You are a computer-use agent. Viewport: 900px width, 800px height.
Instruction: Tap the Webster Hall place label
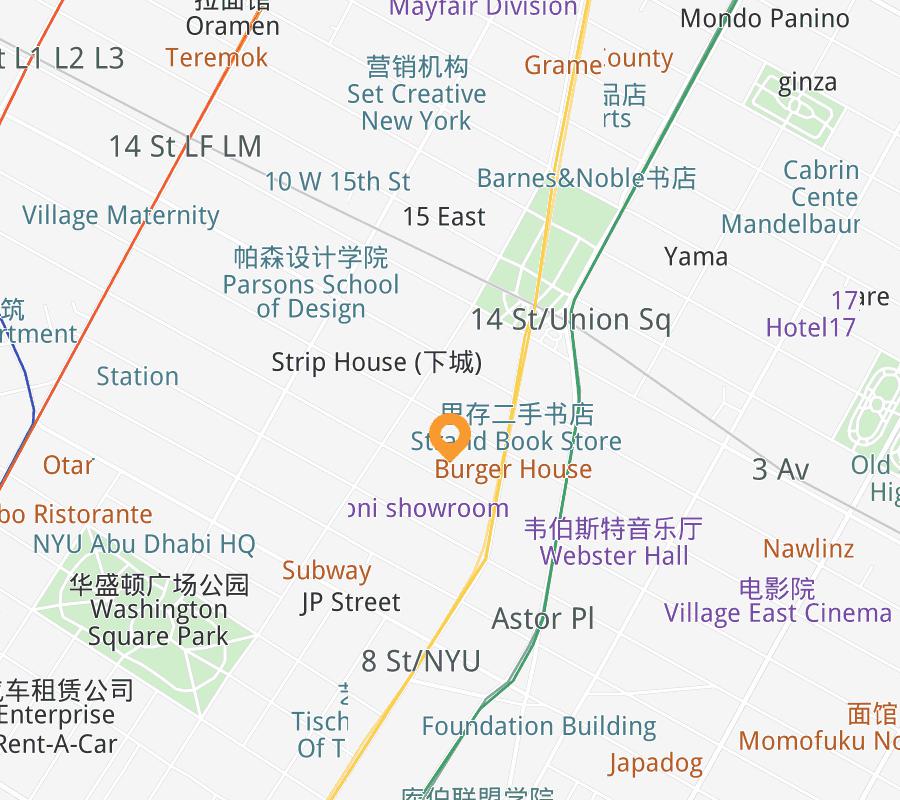(614, 555)
